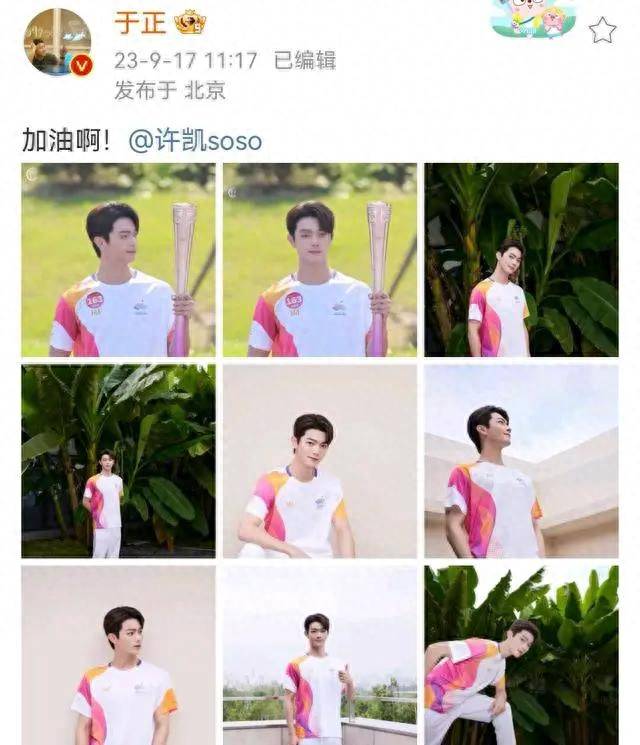Favorite this post with the star icon
The width and height of the screenshot is (640, 745).
[602, 30]
